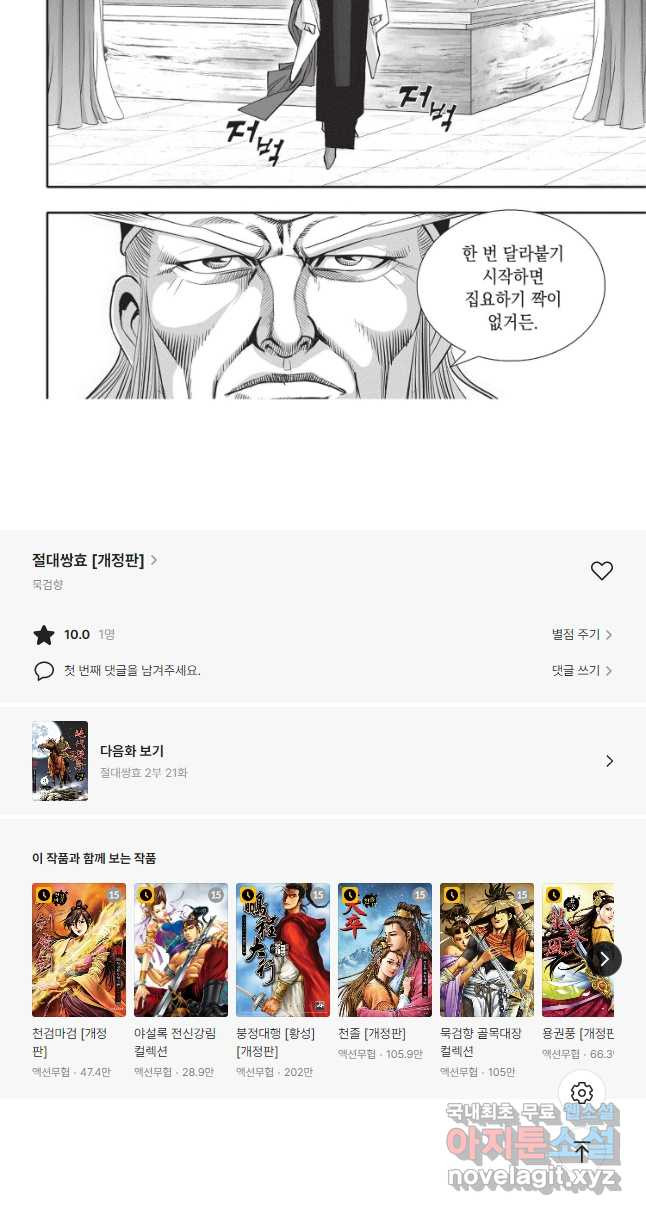Open viewer settings gear
Screen dimensions: 646x1215
point(582,1093)
